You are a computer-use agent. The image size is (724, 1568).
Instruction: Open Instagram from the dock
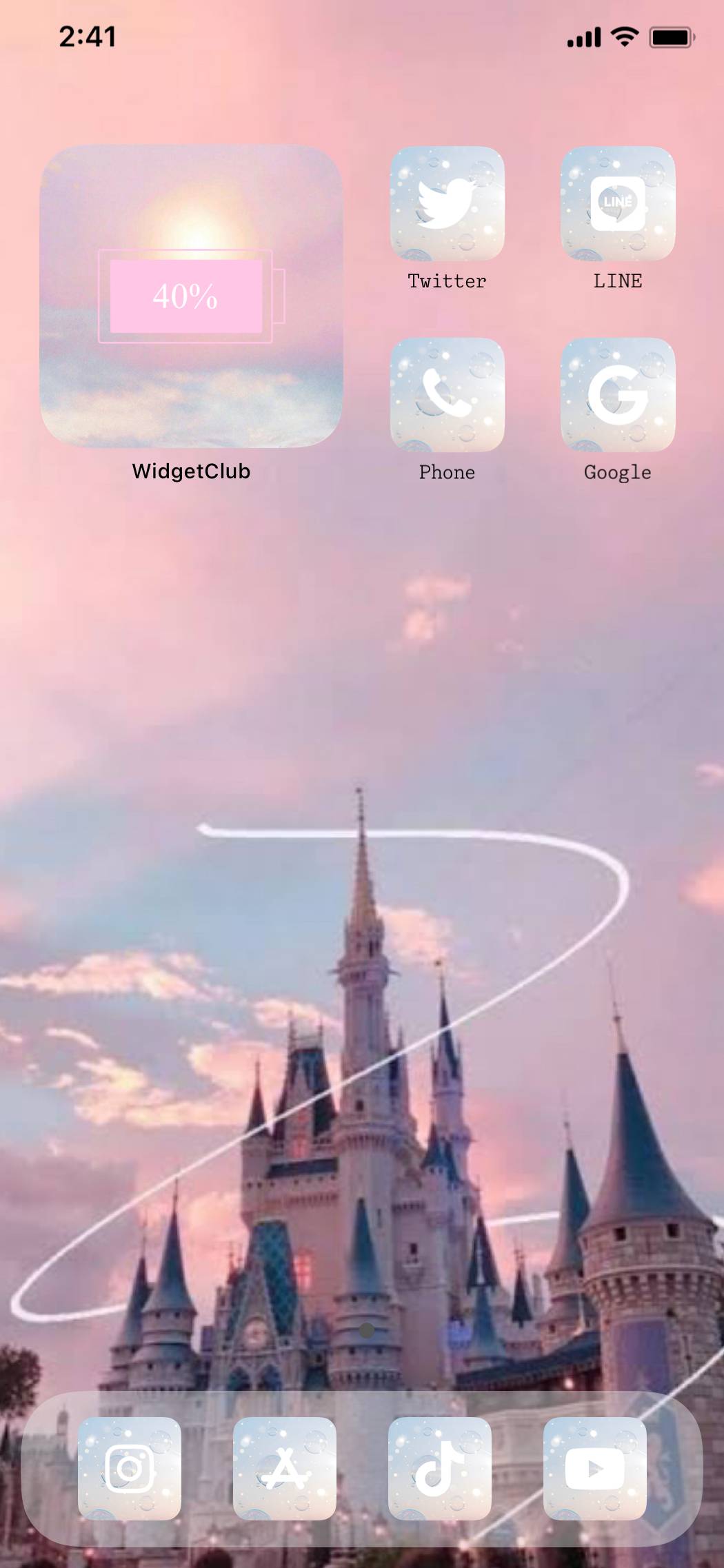pyautogui.click(x=130, y=1468)
